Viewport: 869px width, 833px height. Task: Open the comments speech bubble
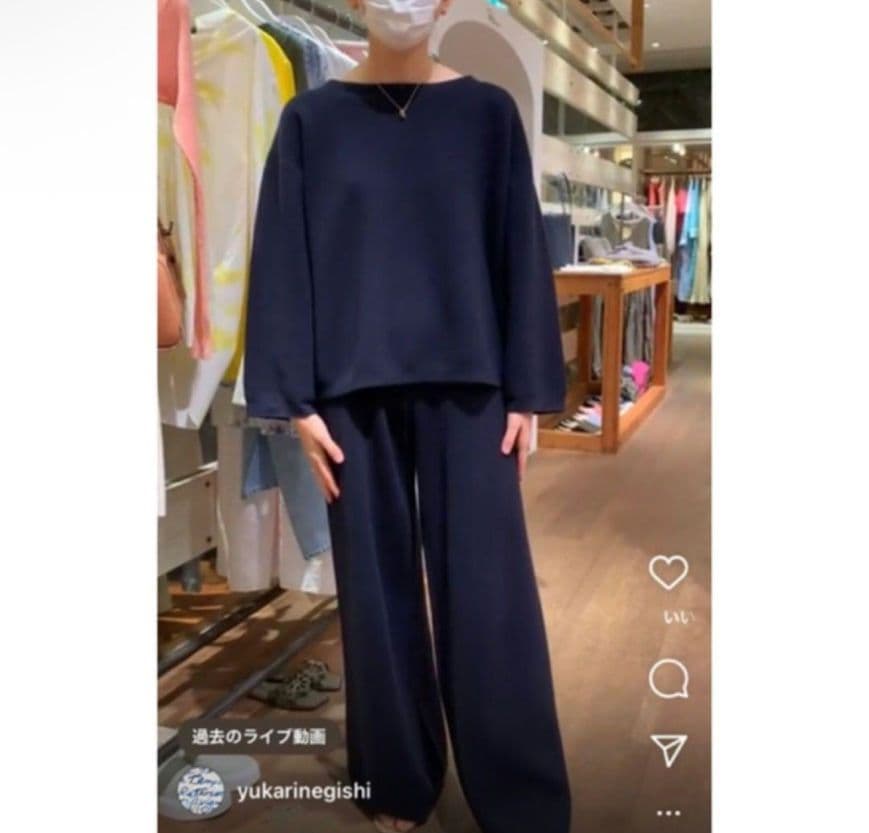[x=668, y=679]
